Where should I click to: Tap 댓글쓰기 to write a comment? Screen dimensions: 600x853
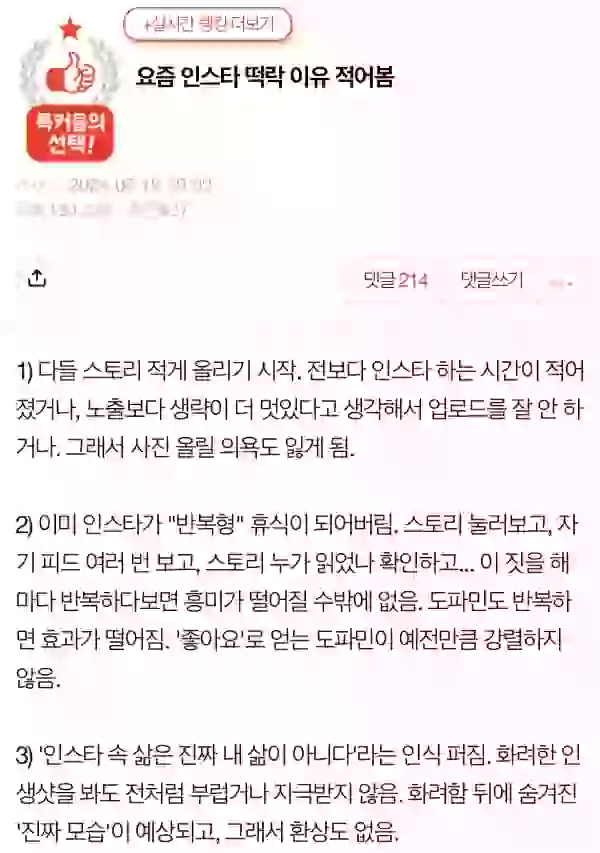point(492,280)
